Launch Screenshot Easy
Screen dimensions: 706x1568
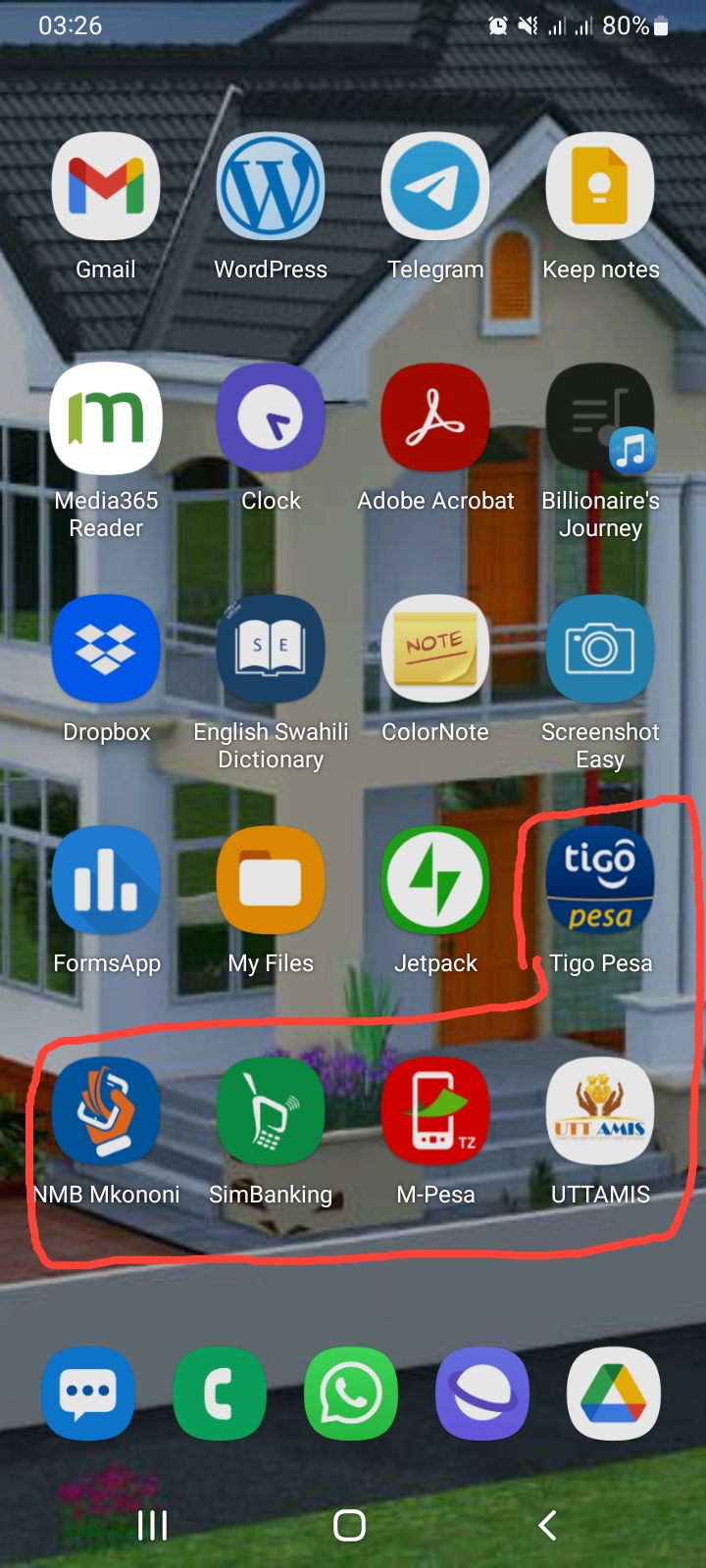pyautogui.click(x=600, y=650)
